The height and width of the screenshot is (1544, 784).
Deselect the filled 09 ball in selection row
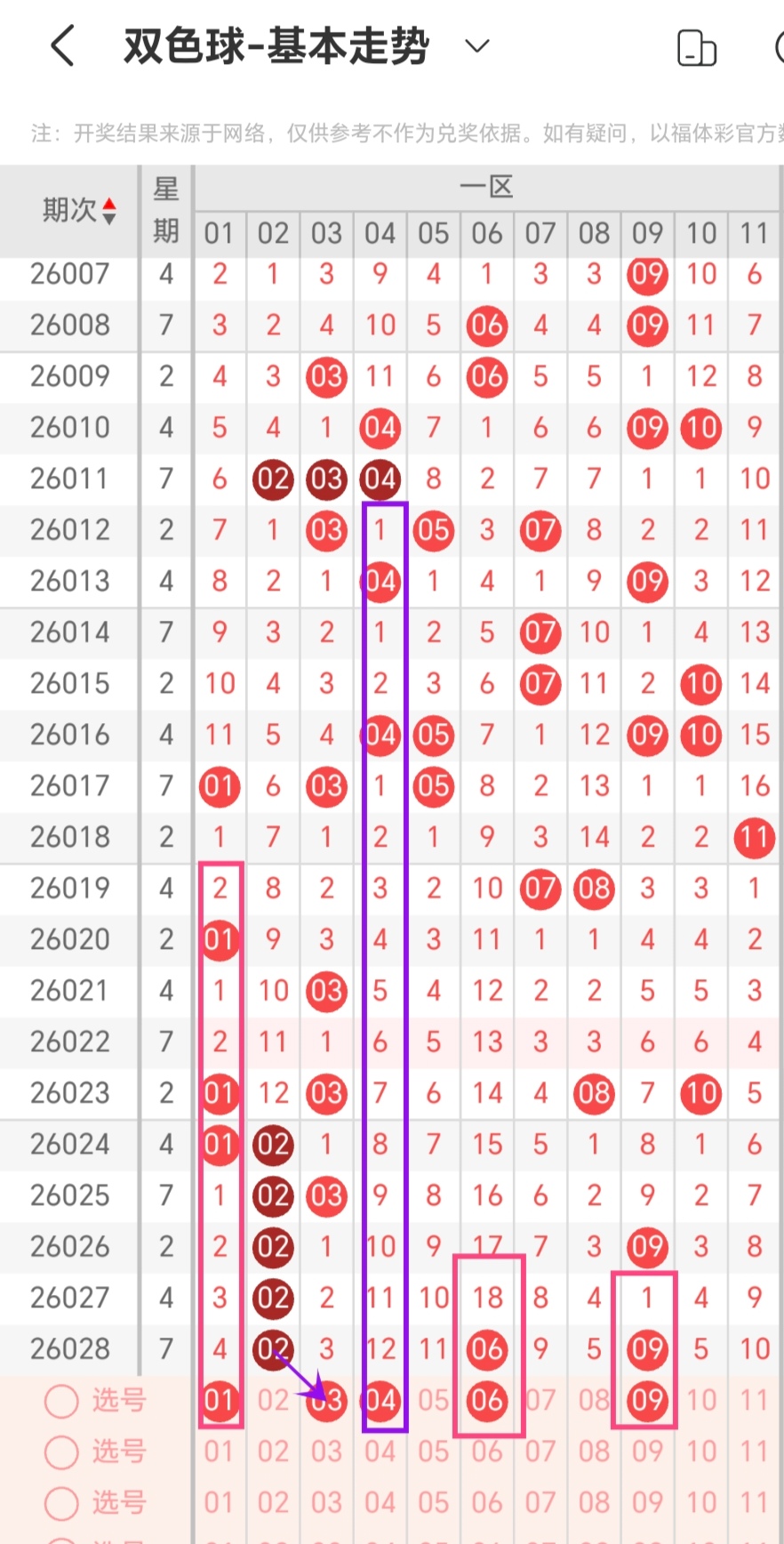point(647,1400)
